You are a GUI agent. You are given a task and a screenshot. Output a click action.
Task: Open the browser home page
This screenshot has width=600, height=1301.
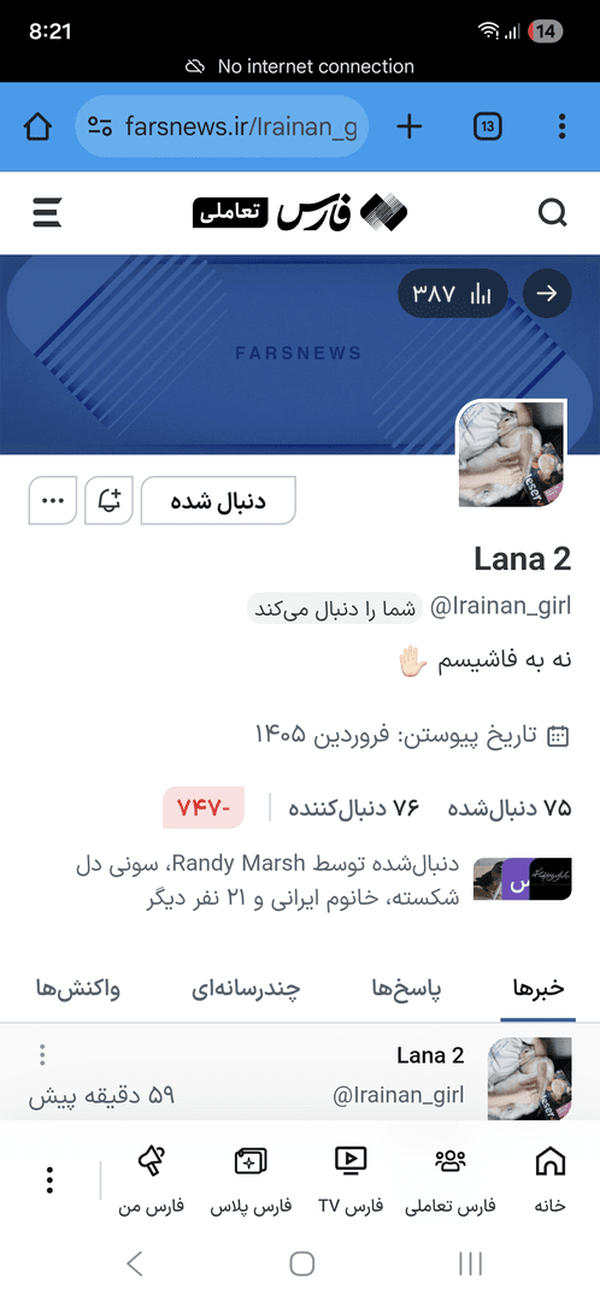(37, 127)
